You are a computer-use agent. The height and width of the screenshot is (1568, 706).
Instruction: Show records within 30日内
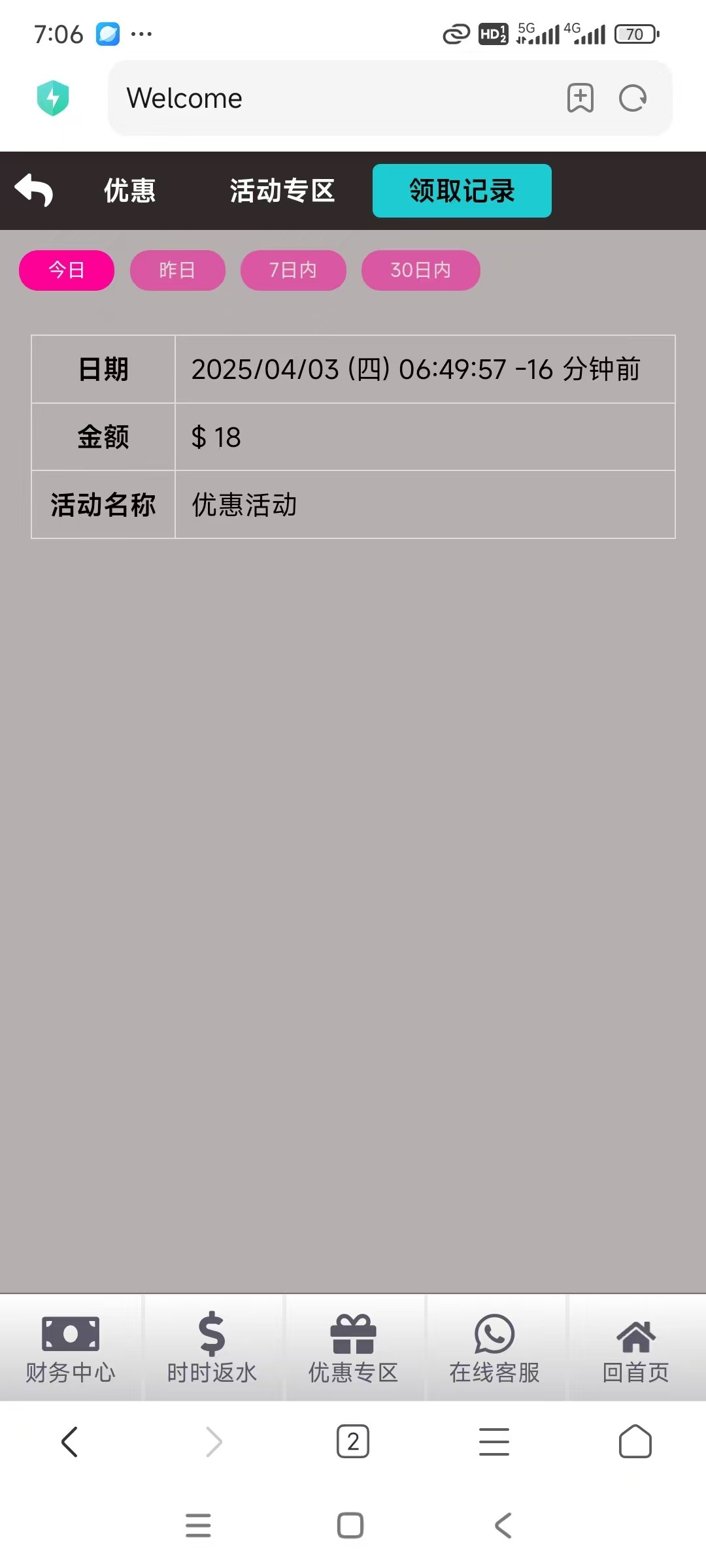[420, 270]
